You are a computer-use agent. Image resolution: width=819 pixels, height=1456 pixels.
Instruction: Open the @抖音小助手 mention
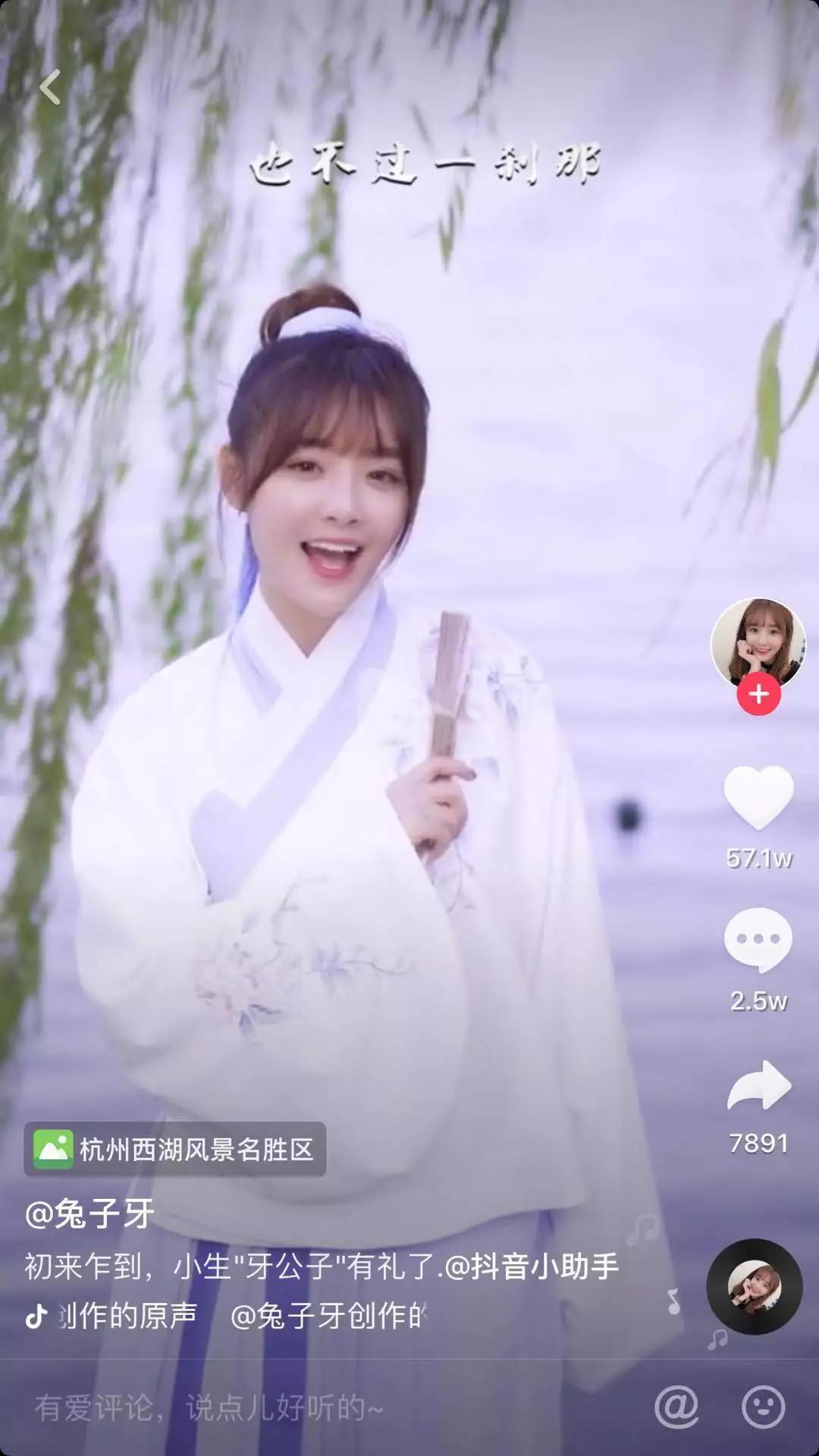531,1266
